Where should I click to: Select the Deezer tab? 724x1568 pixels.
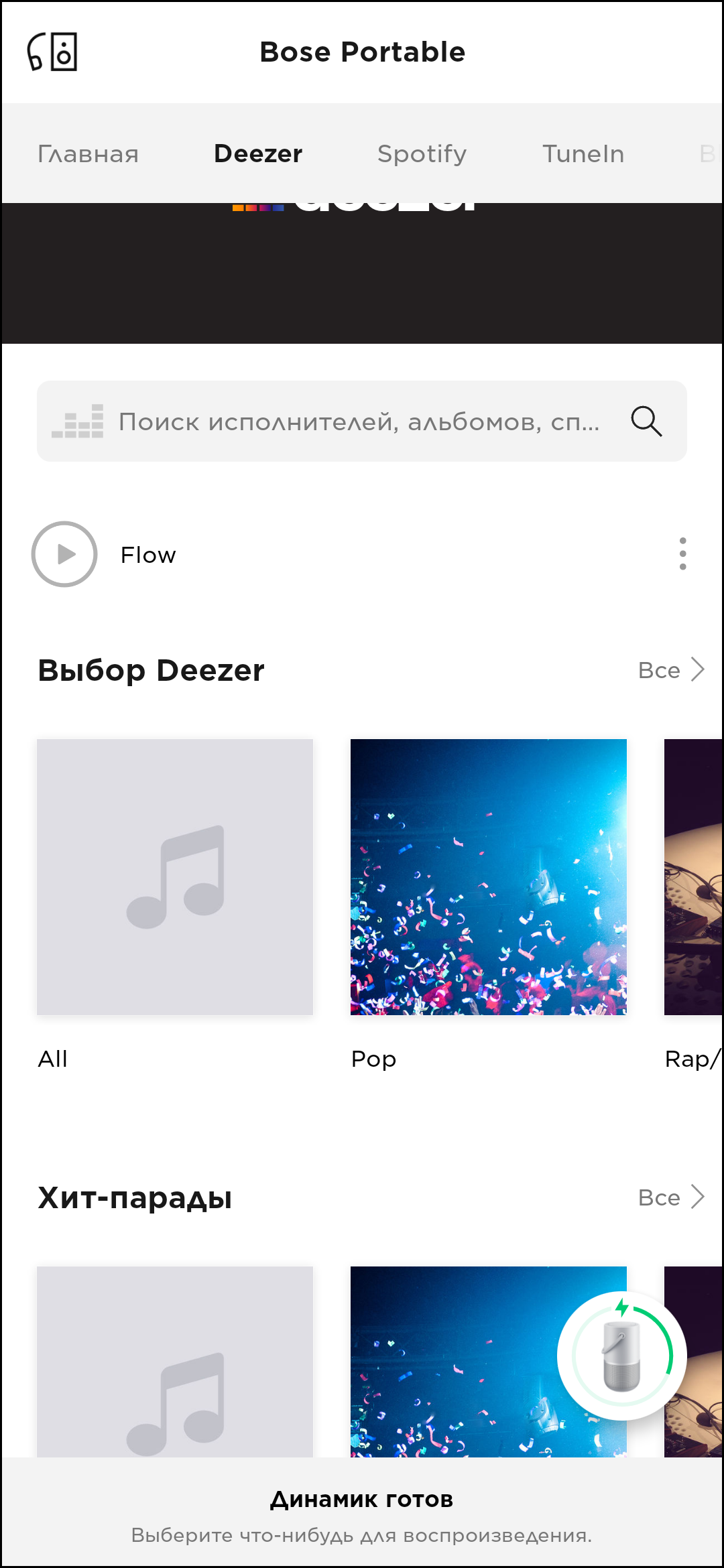[258, 154]
